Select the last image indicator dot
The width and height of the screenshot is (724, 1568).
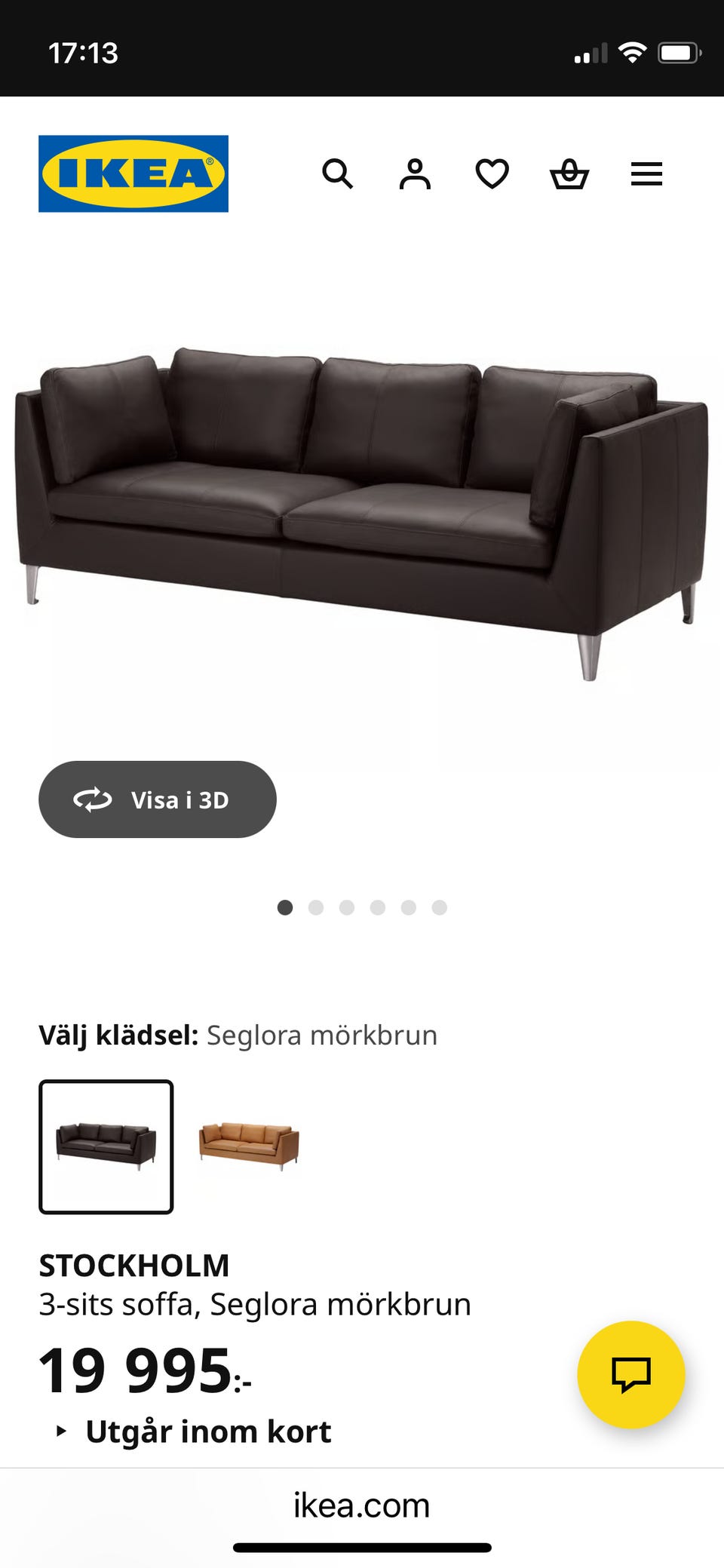point(439,909)
